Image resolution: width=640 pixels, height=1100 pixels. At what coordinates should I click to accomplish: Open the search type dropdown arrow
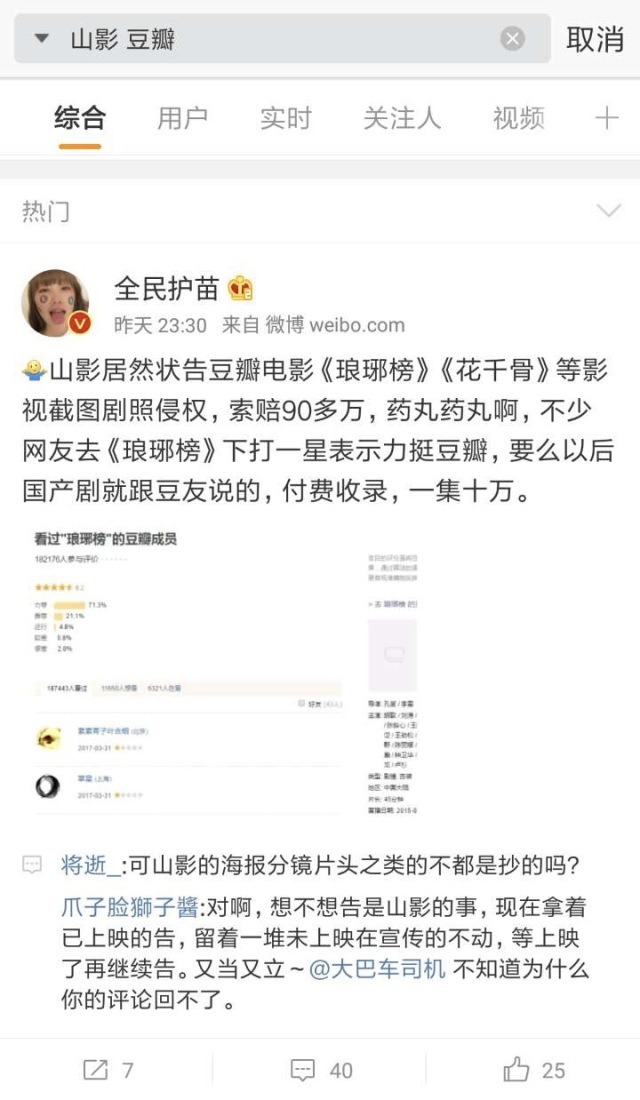(41, 39)
